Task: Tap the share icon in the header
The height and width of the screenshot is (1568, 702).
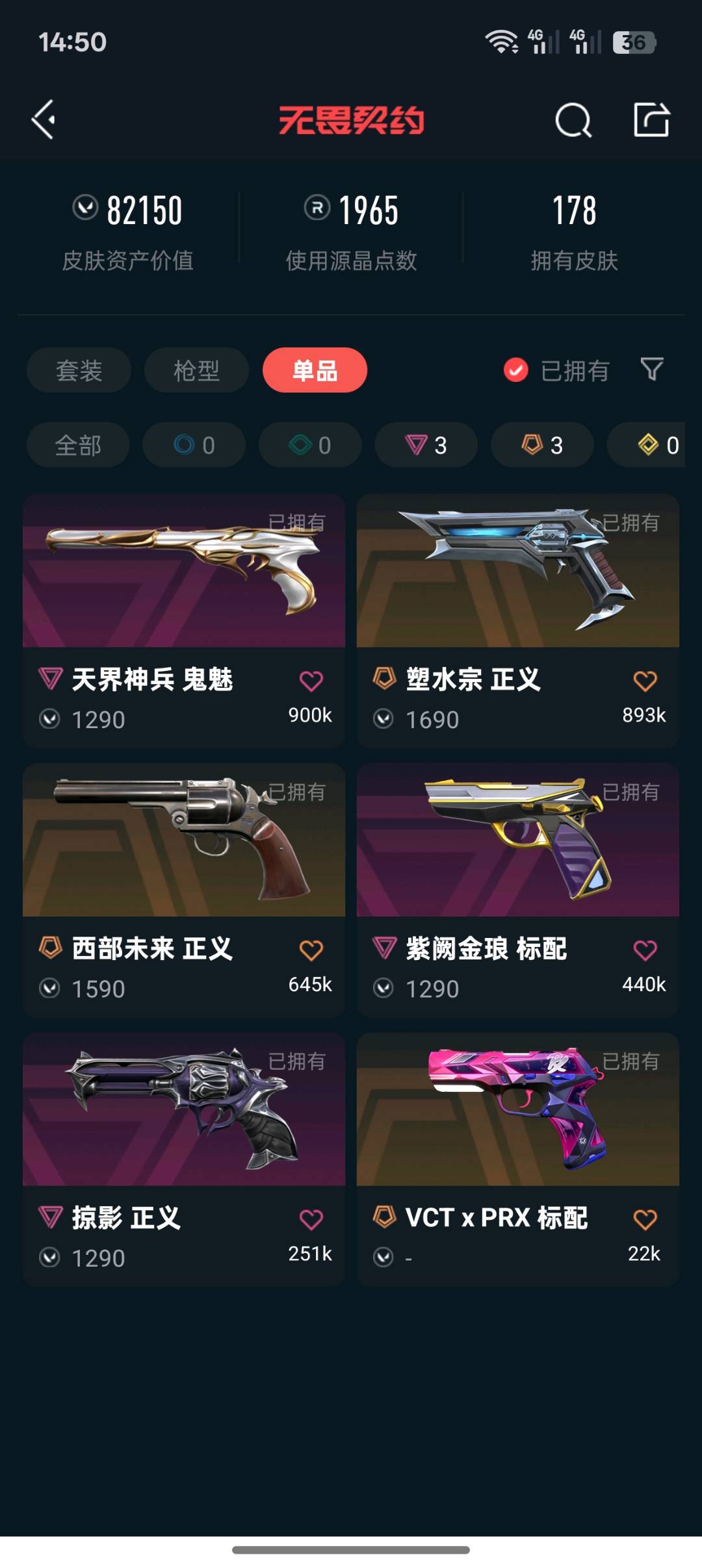Action: click(651, 120)
